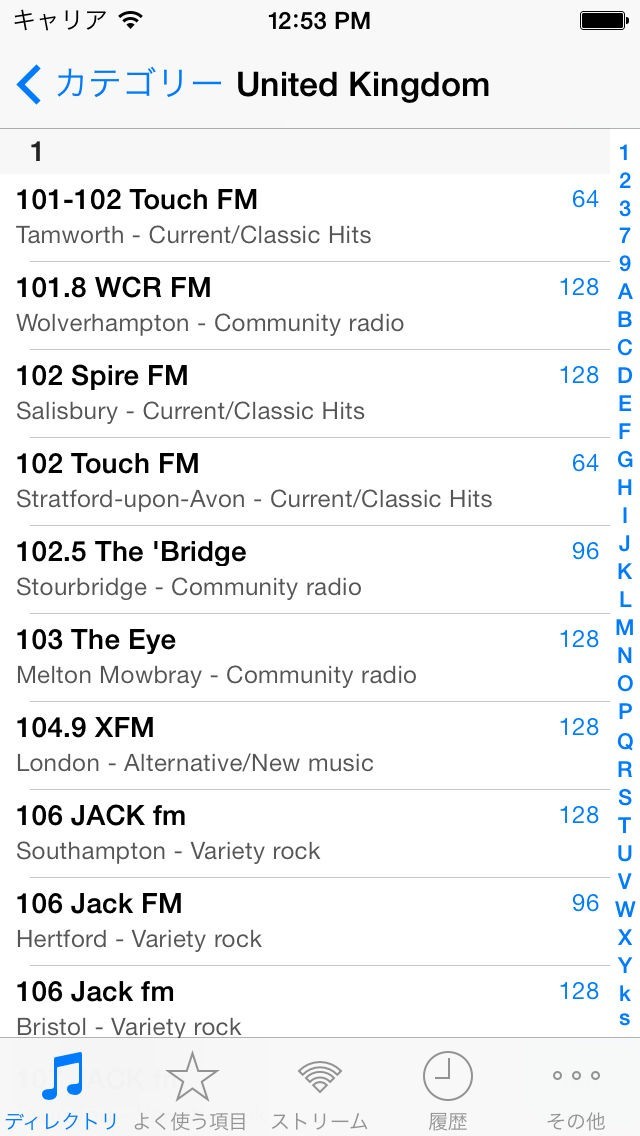The height and width of the screenshot is (1136, 640).
Task: Select the 102 Spire FM station
Action: click(300, 393)
